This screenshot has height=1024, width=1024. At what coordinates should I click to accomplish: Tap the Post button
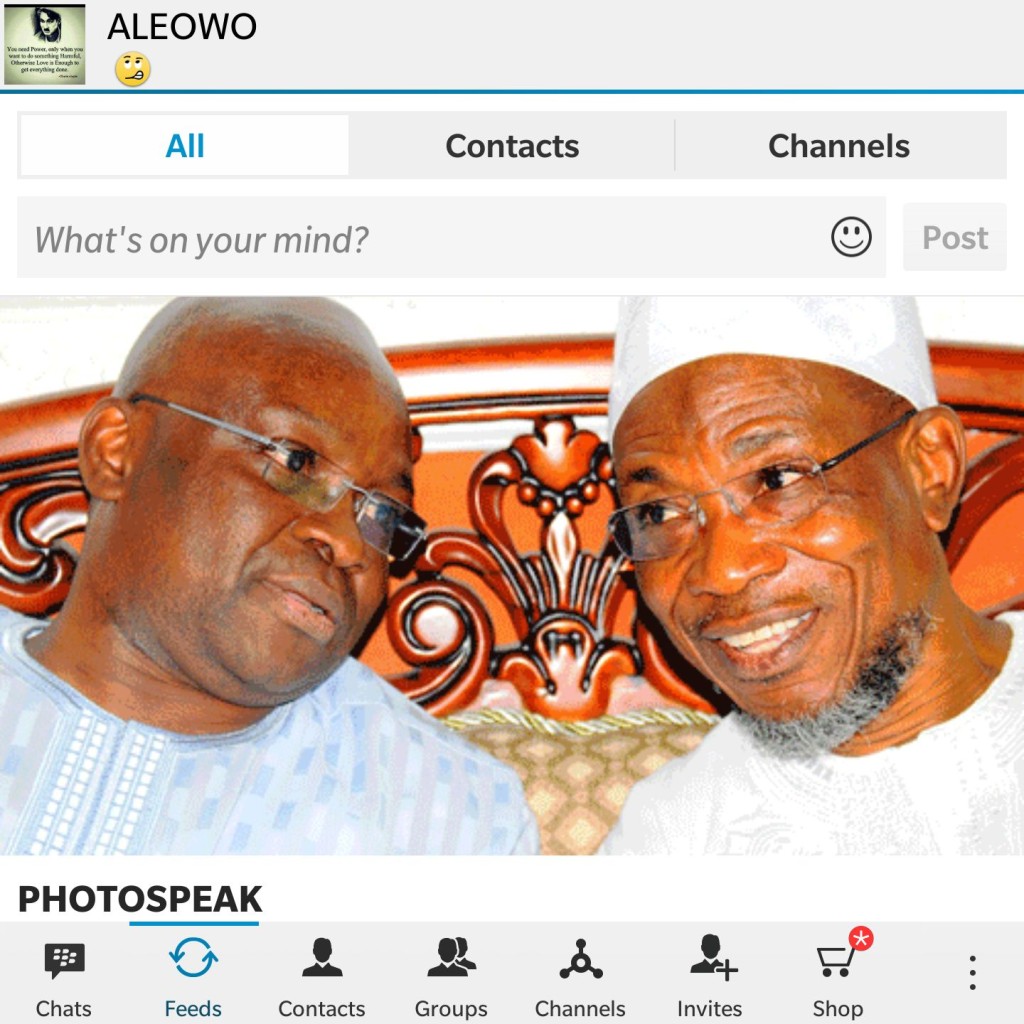954,238
